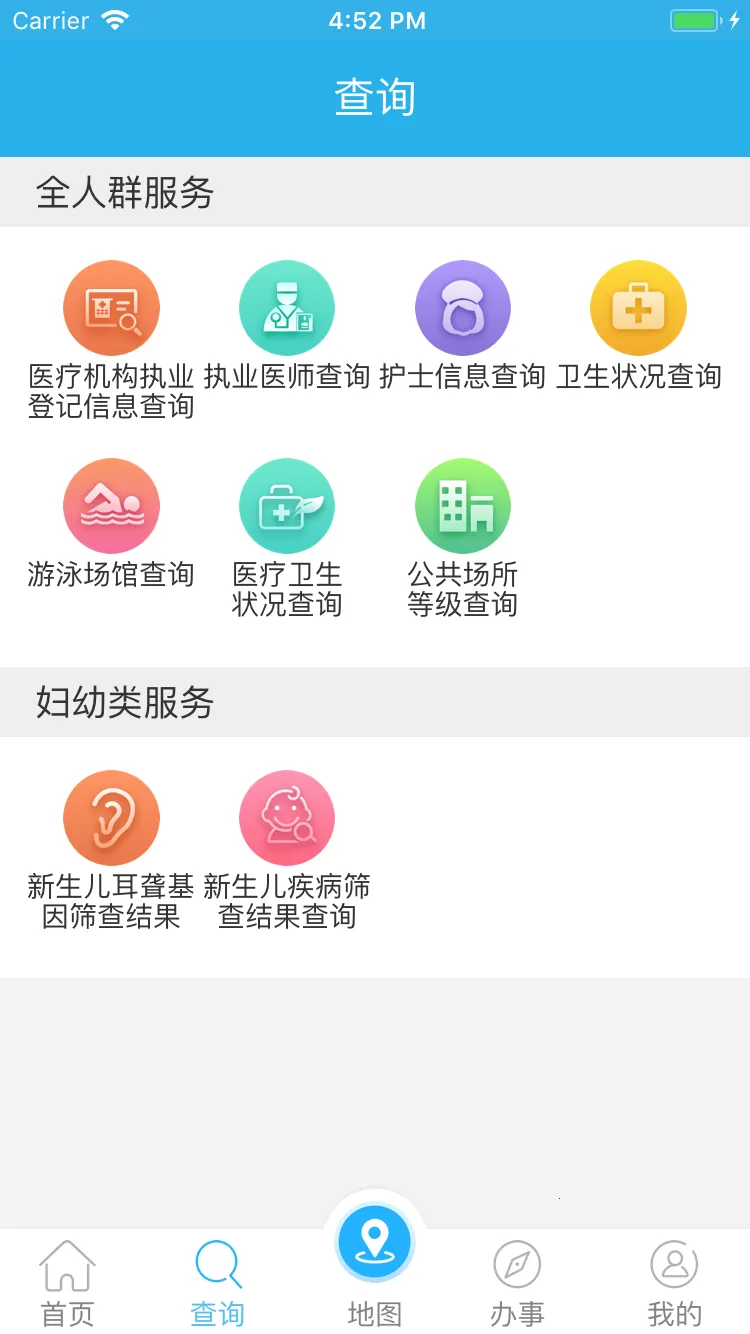The height and width of the screenshot is (1334, 750).
Task: Tap the 查询 tab
Action: (x=218, y=1282)
